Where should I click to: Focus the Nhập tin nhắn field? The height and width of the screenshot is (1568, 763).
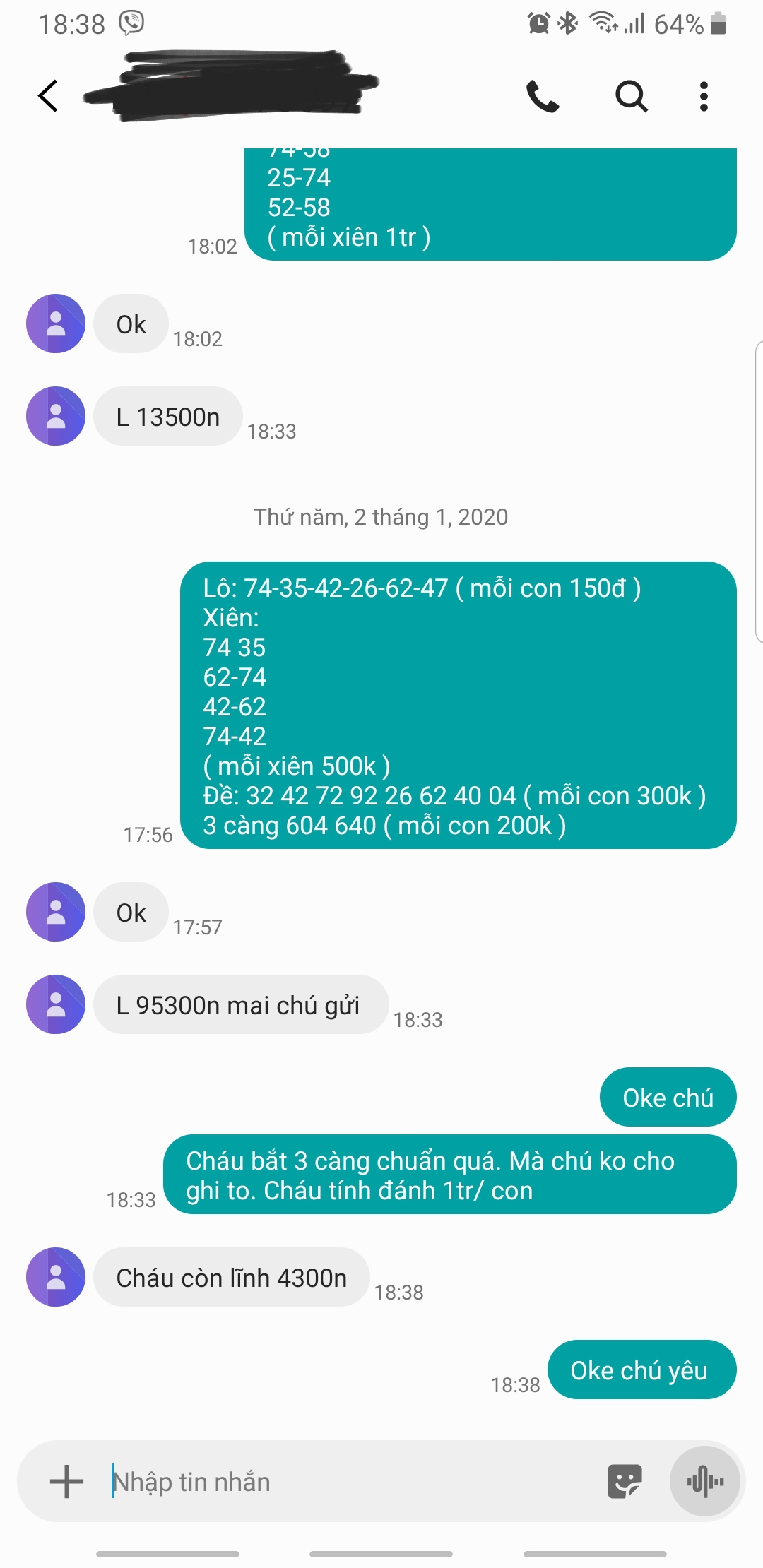click(x=353, y=1481)
